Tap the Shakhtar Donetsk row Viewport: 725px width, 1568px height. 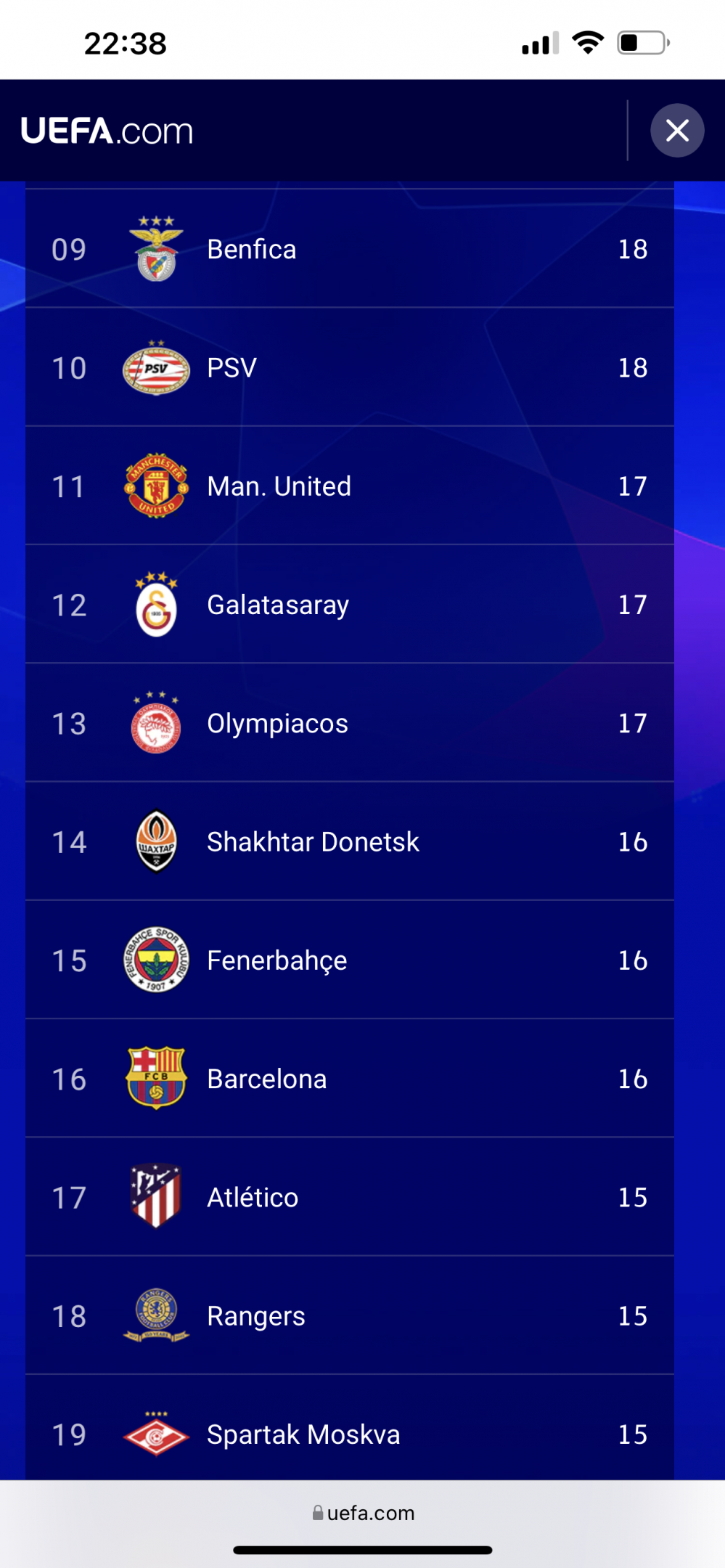pos(350,841)
